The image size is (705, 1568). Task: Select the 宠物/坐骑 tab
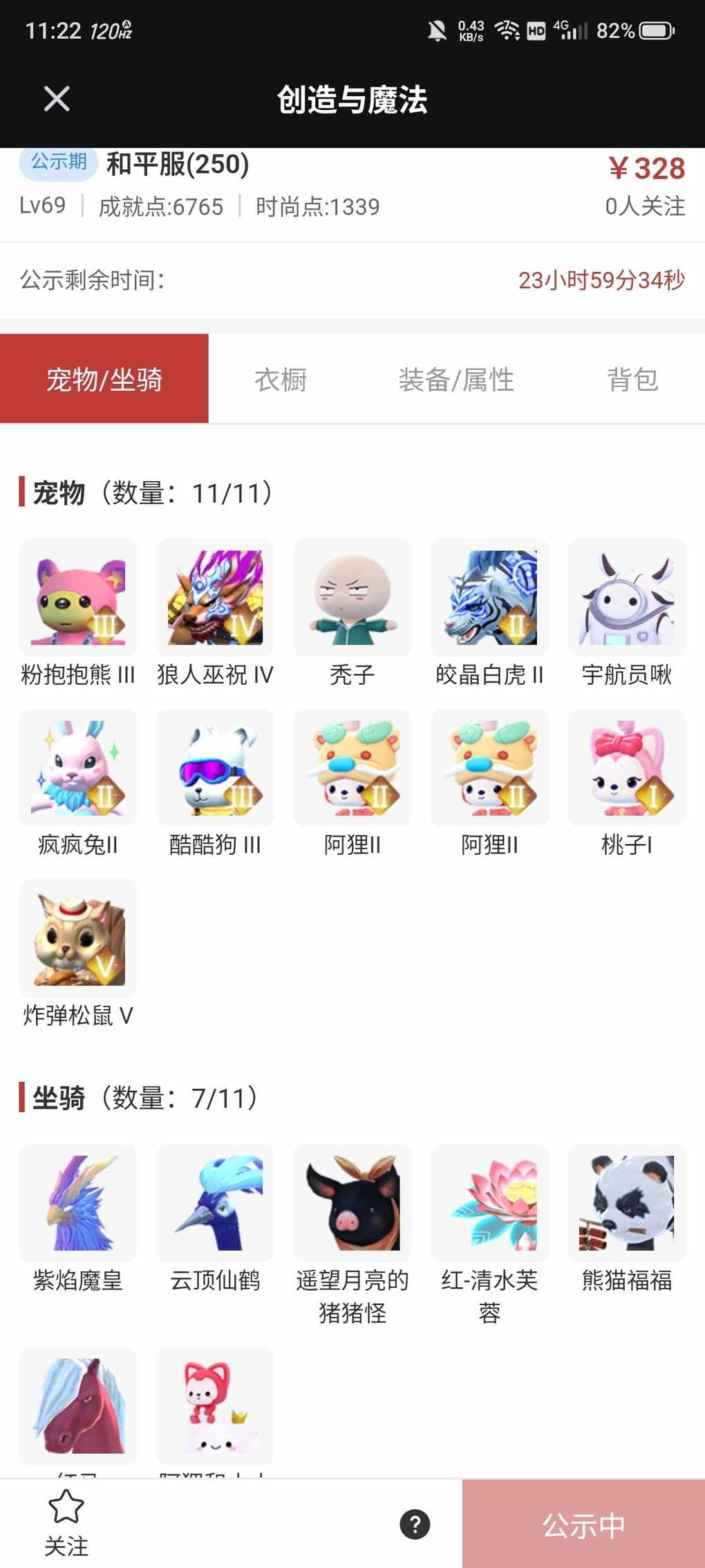[x=104, y=379]
